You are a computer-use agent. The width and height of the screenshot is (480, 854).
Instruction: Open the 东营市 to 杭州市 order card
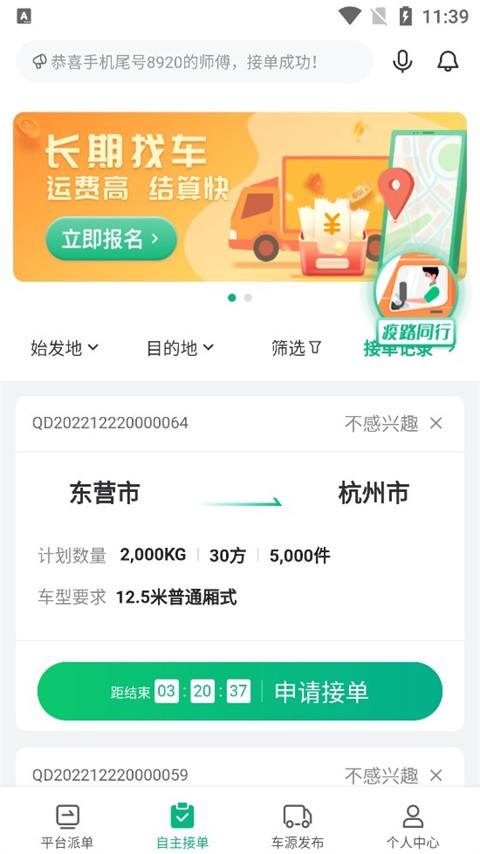click(x=240, y=546)
